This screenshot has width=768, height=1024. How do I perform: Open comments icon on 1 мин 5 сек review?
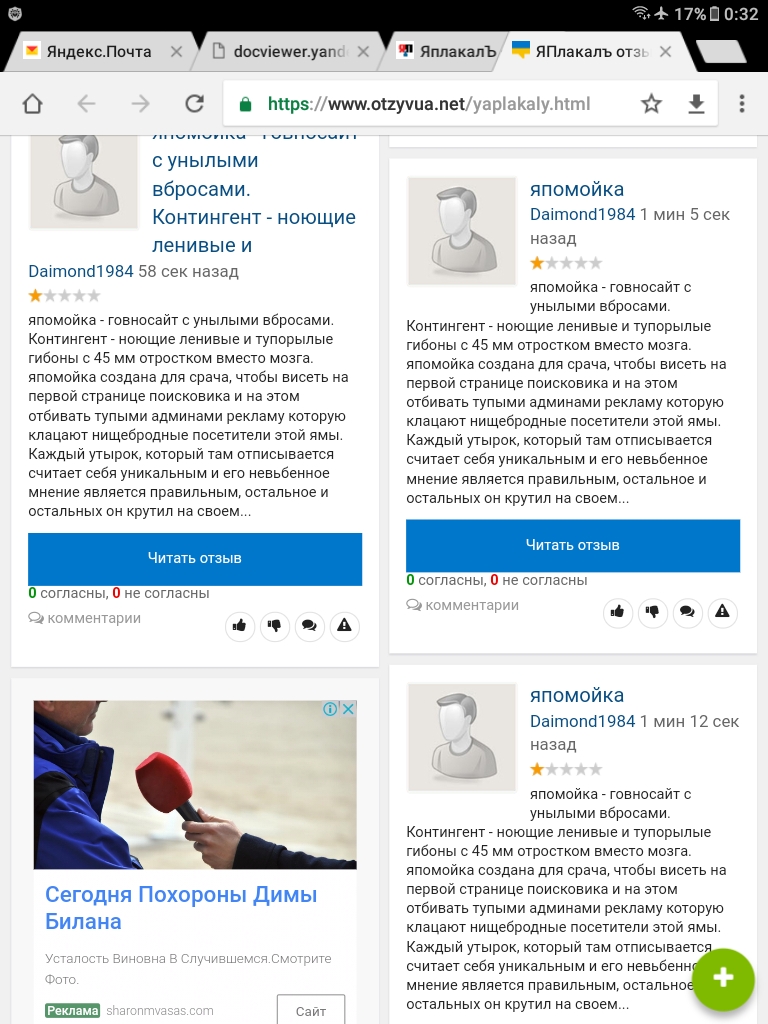pyautogui.click(x=687, y=613)
